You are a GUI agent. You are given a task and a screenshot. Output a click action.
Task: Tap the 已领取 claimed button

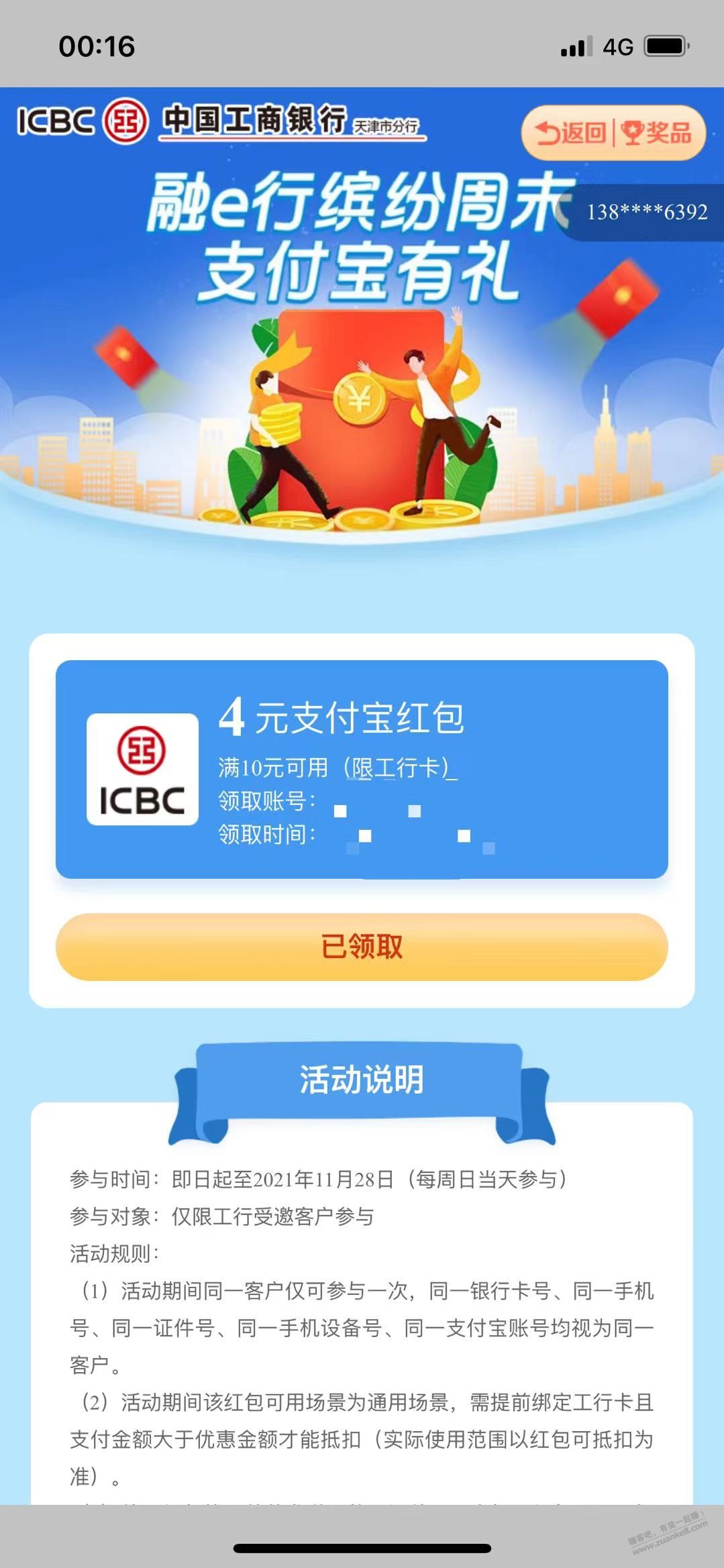(362, 947)
